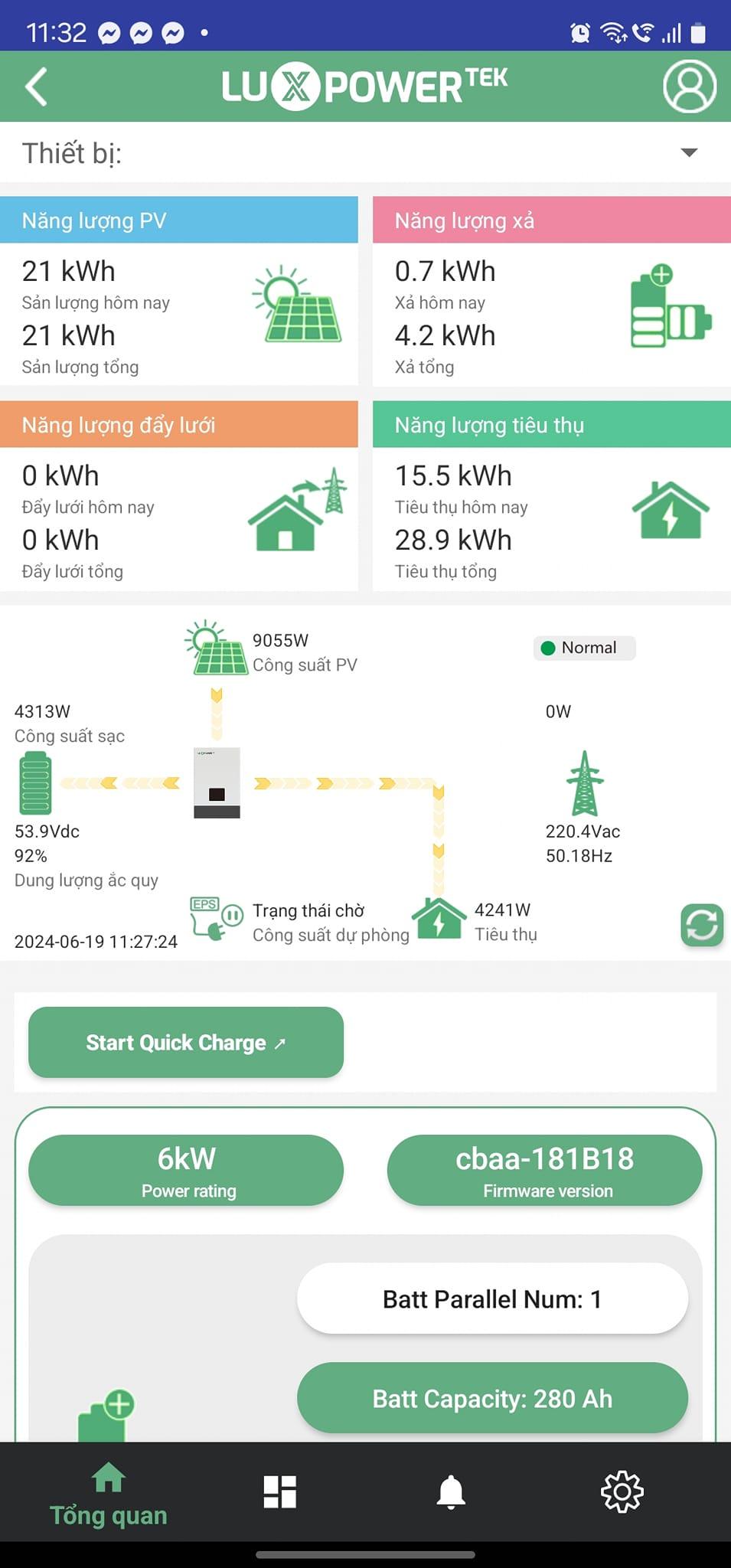Open the settings gear tab
Viewport: 731px width, 1568px height.
tap(622, 1491)
